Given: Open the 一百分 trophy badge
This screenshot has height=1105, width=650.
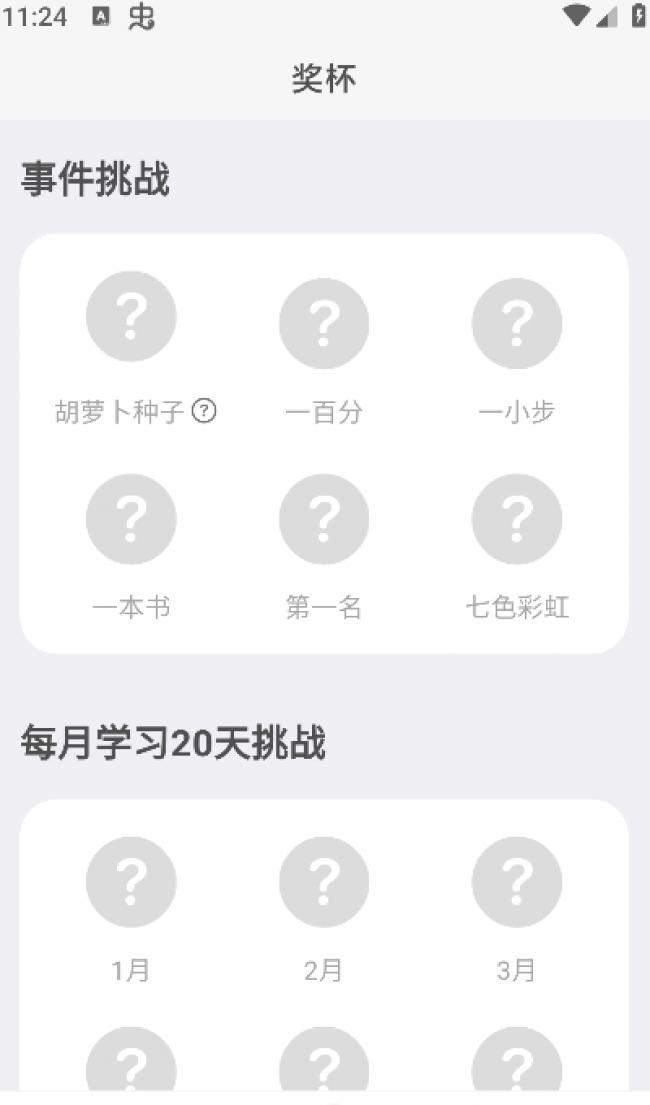Looking at the screenshot, I should 324,323.
